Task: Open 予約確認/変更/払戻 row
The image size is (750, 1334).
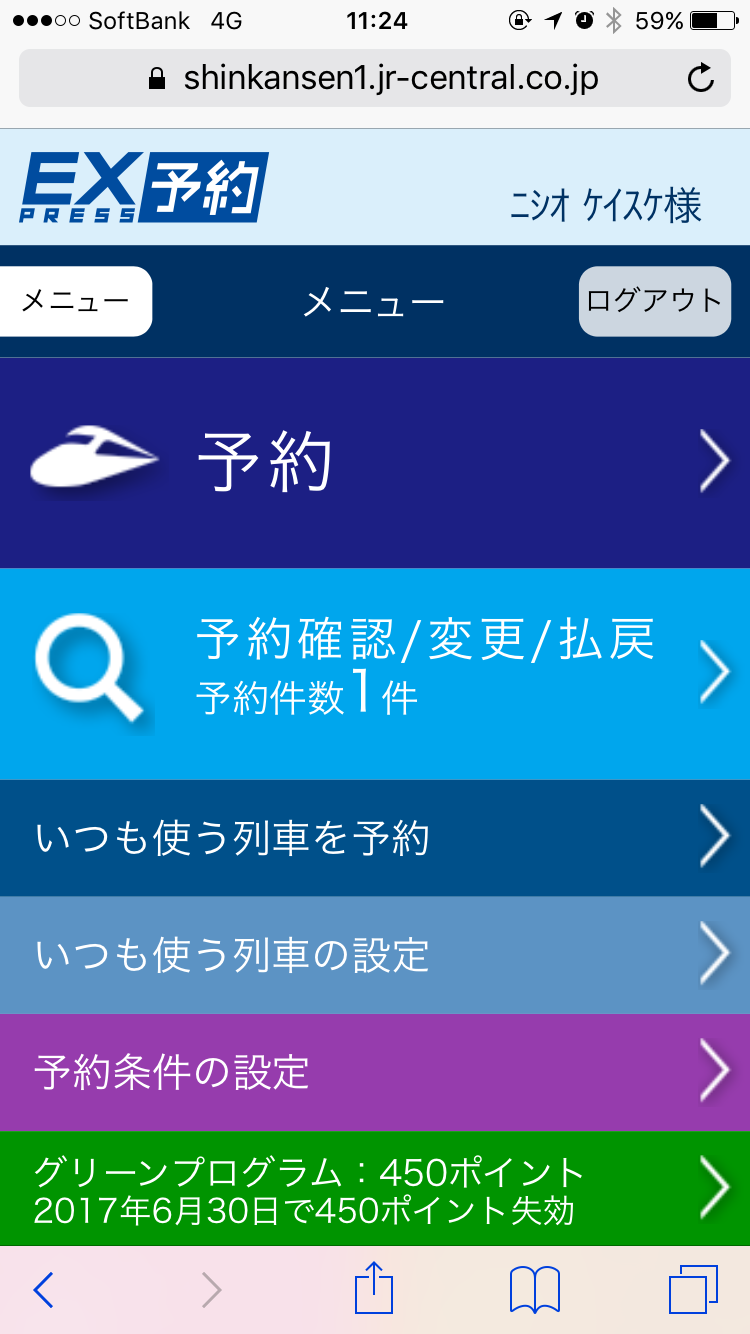Action: 375,674
